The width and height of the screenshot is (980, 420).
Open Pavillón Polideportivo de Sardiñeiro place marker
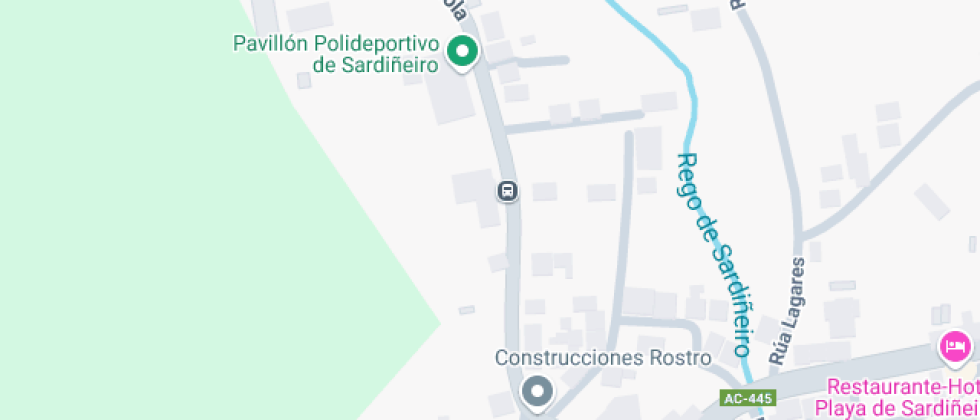click(x=461, y=52)
